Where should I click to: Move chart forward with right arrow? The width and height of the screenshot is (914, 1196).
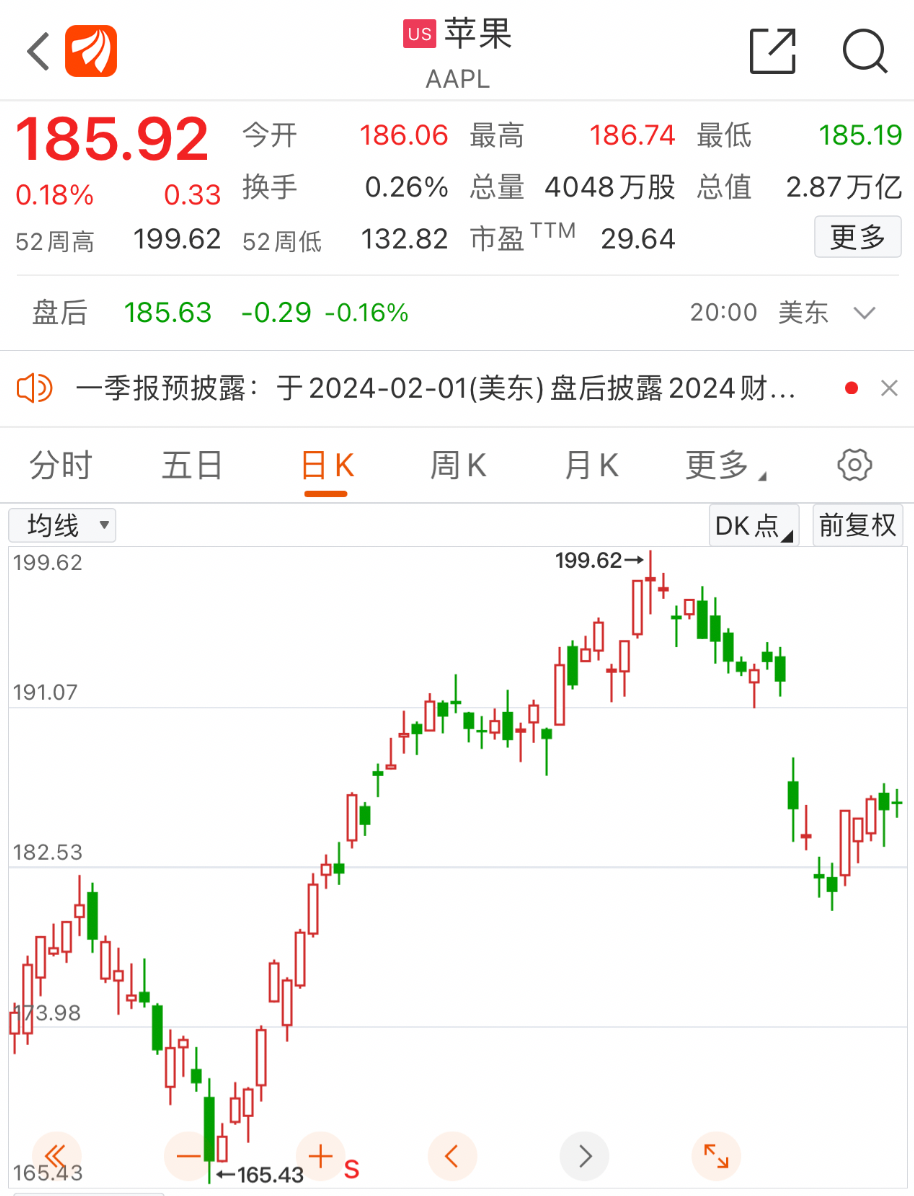point(585,1157)
